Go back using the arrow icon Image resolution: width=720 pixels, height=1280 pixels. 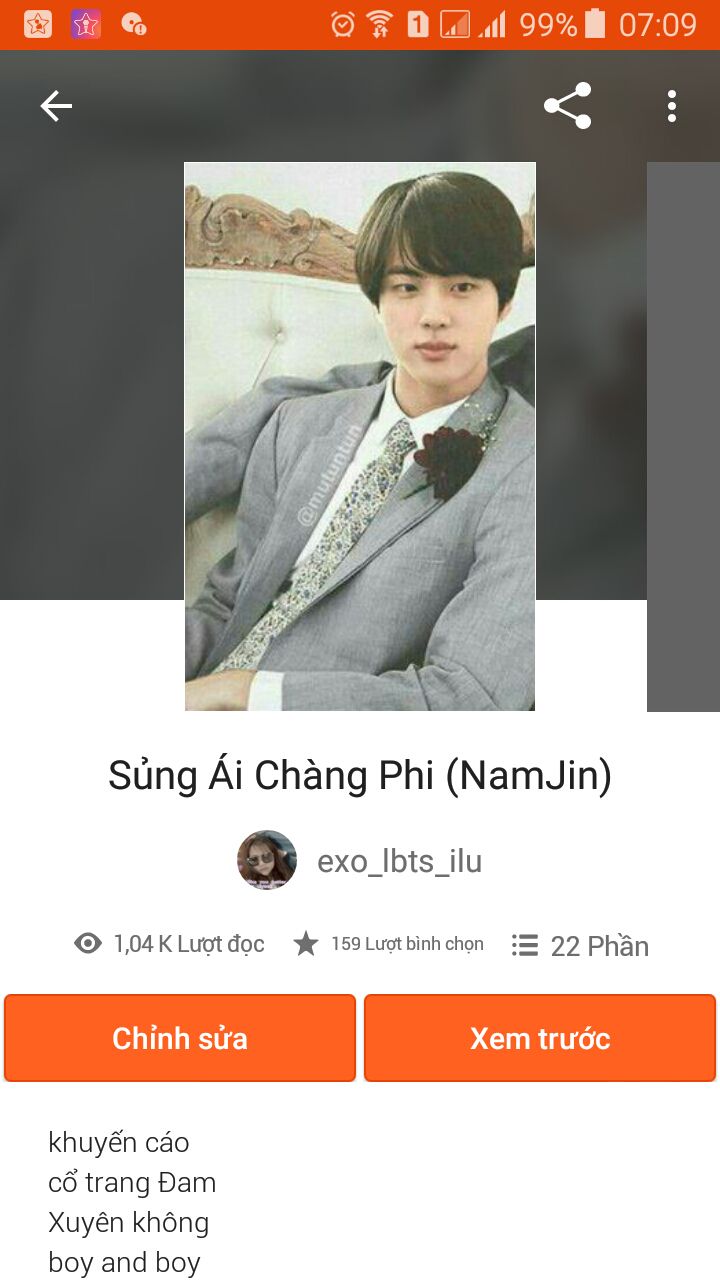click(56, 106)
